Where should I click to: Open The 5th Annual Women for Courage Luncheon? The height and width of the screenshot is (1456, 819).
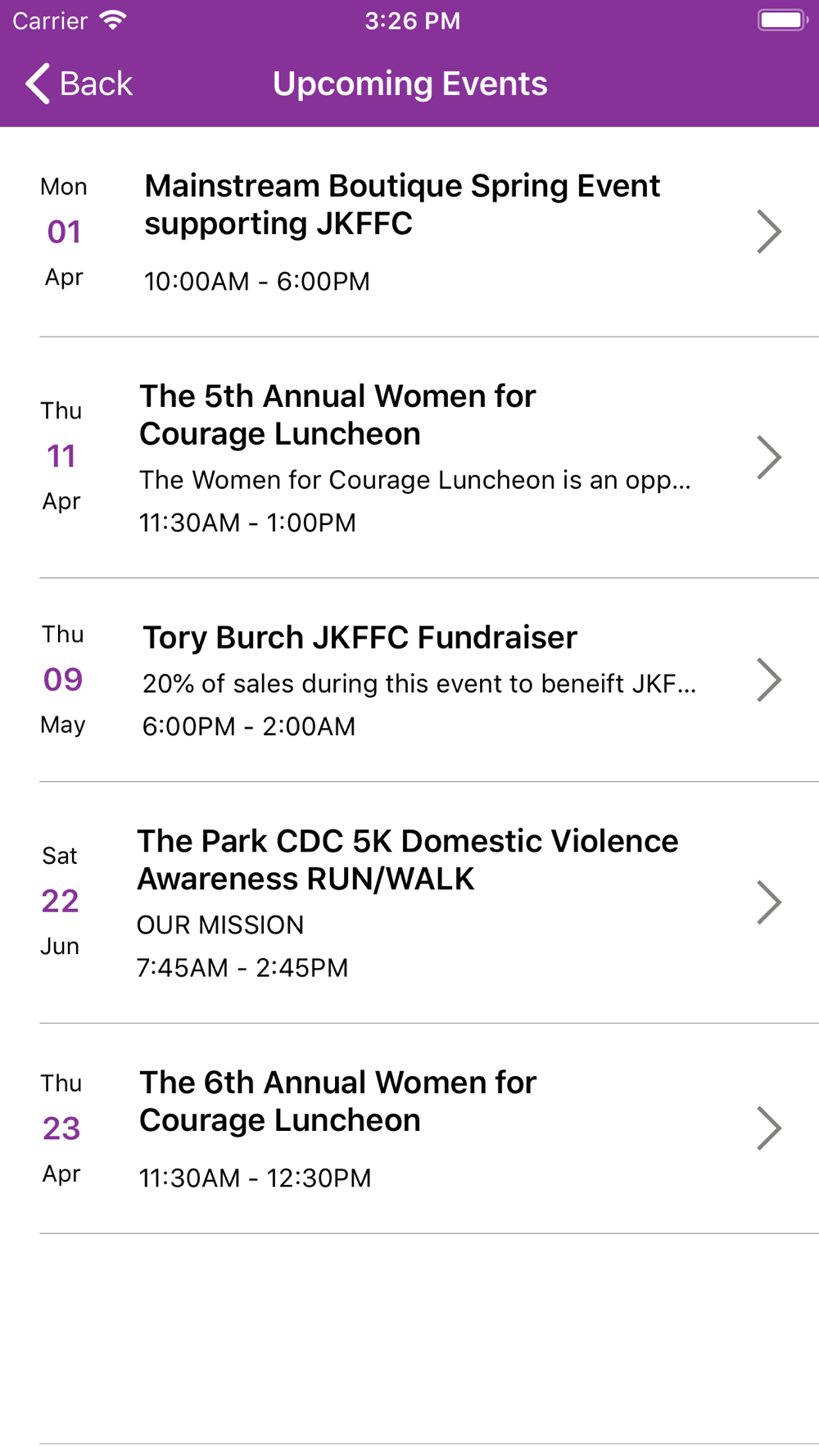click(x=409, y=458)
